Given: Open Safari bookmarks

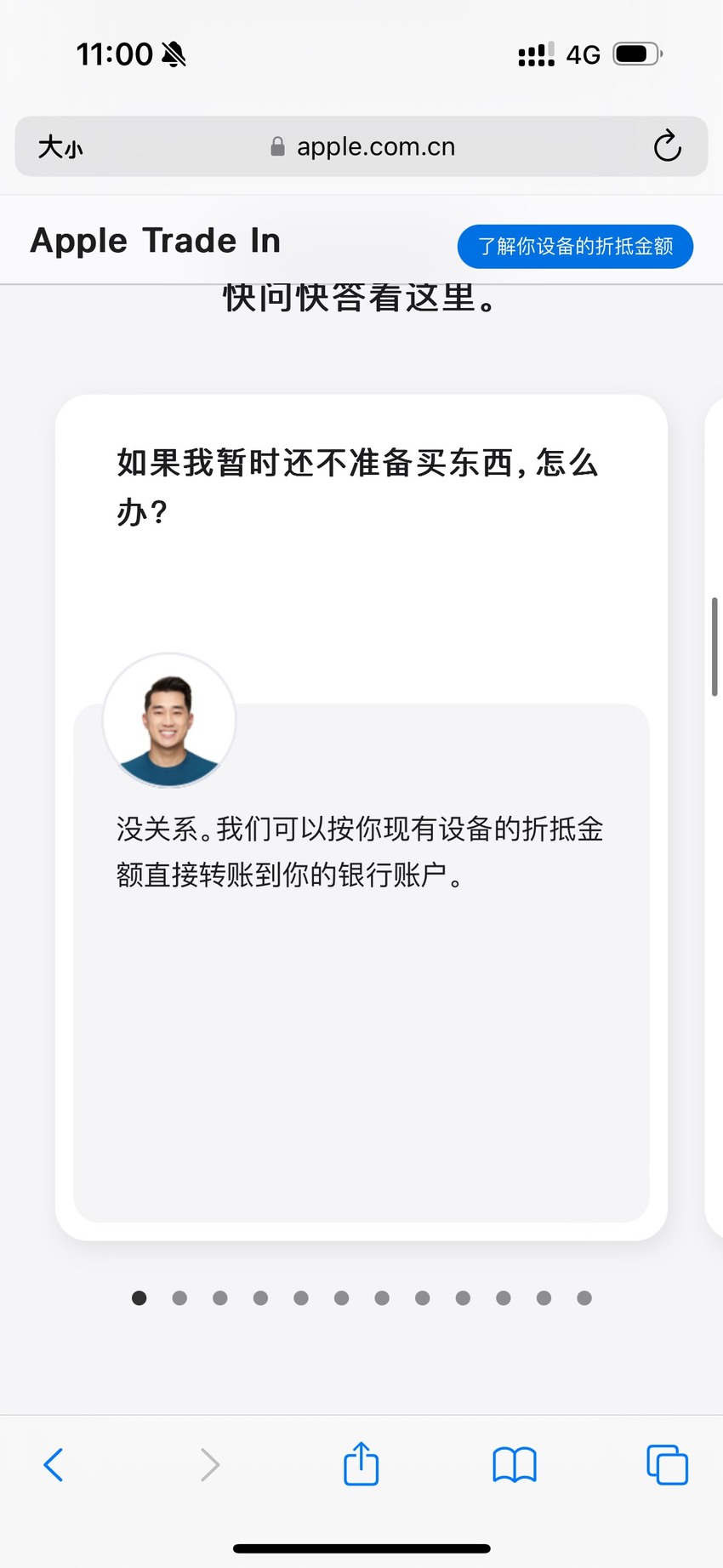Looking at the screenshot, I should coord(515,1465).
